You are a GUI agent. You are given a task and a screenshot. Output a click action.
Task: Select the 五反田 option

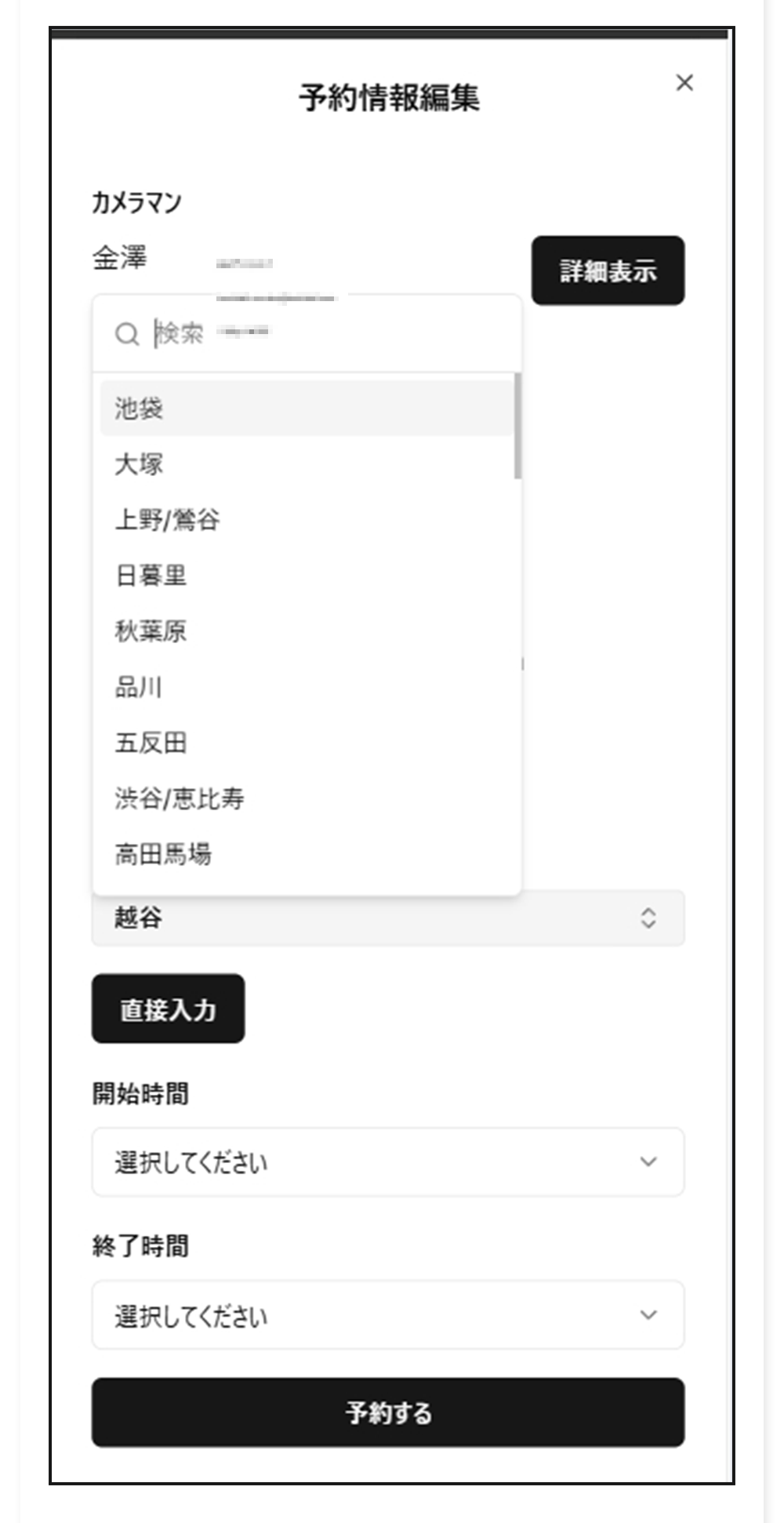(306, 743)
